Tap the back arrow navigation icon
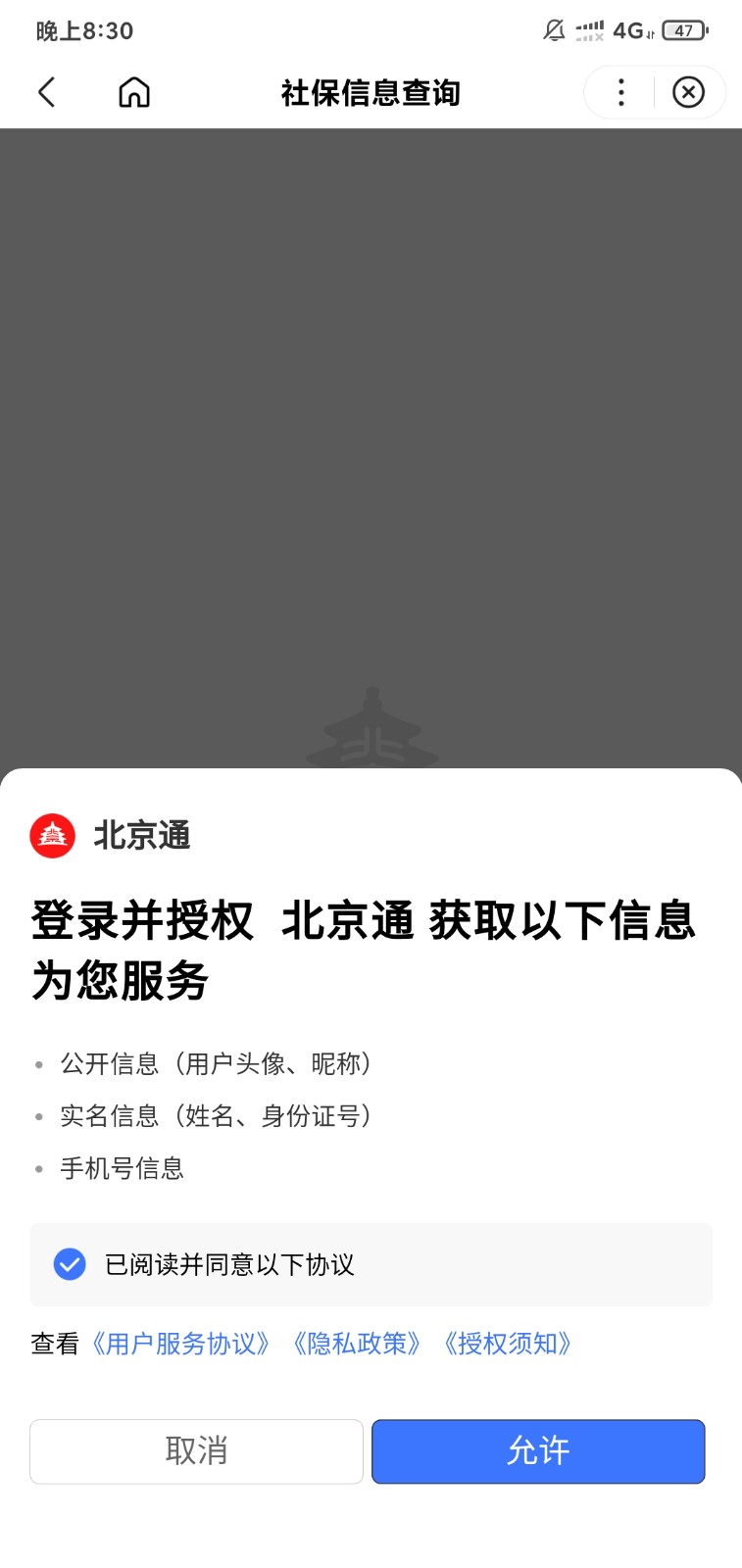Screen dimensions: 742x1568 46,91
